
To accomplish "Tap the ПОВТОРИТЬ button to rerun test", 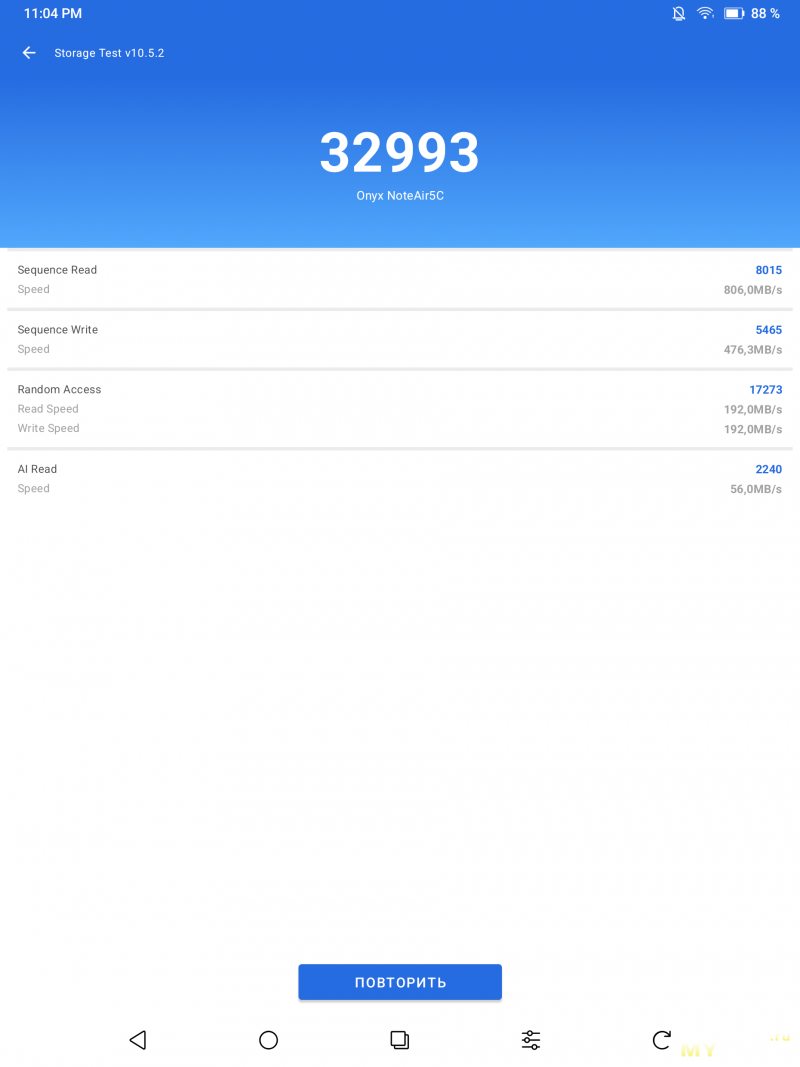I will coord(400,982).
